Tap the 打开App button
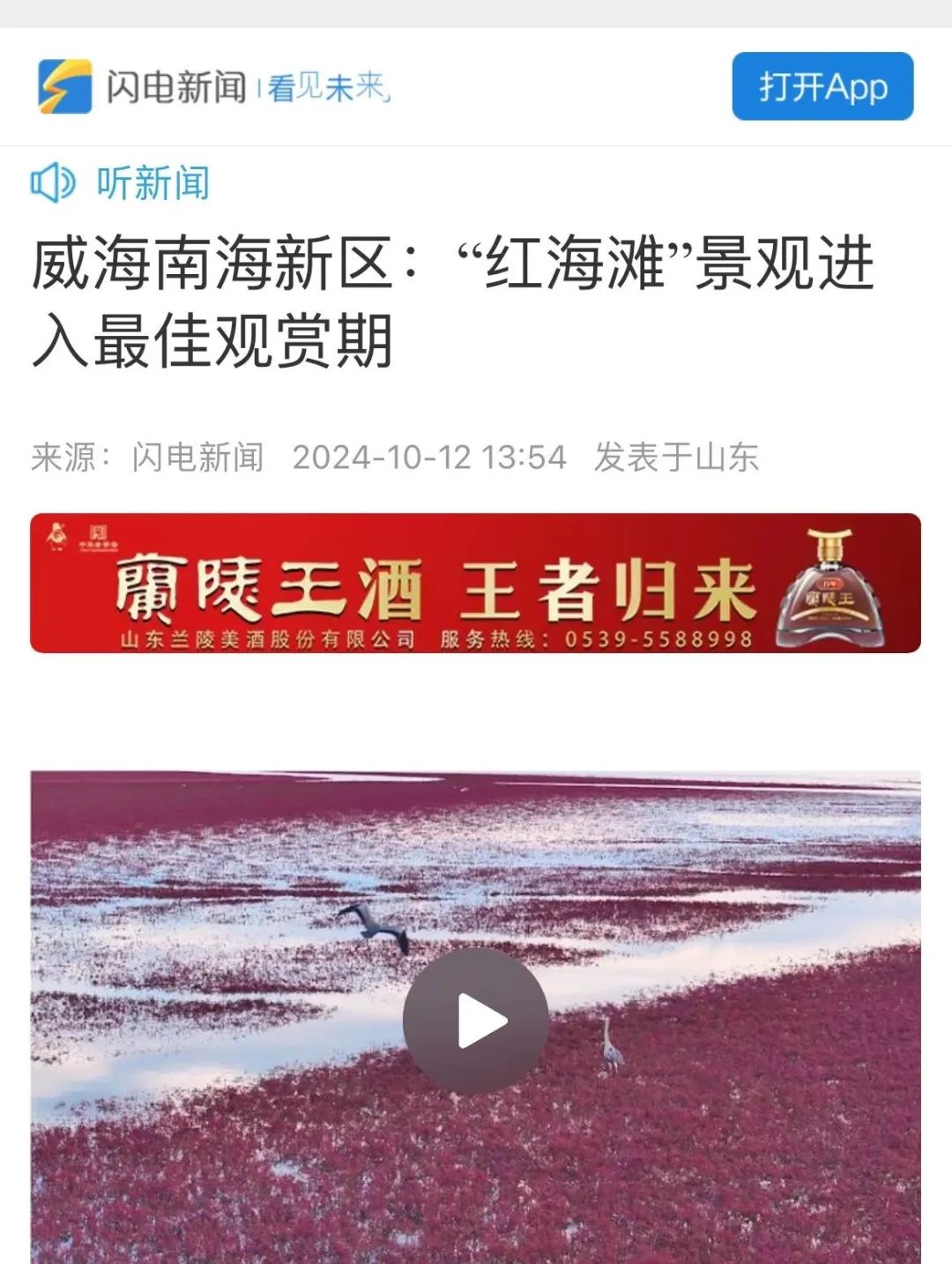The image size is (952, 1264). 822,86
